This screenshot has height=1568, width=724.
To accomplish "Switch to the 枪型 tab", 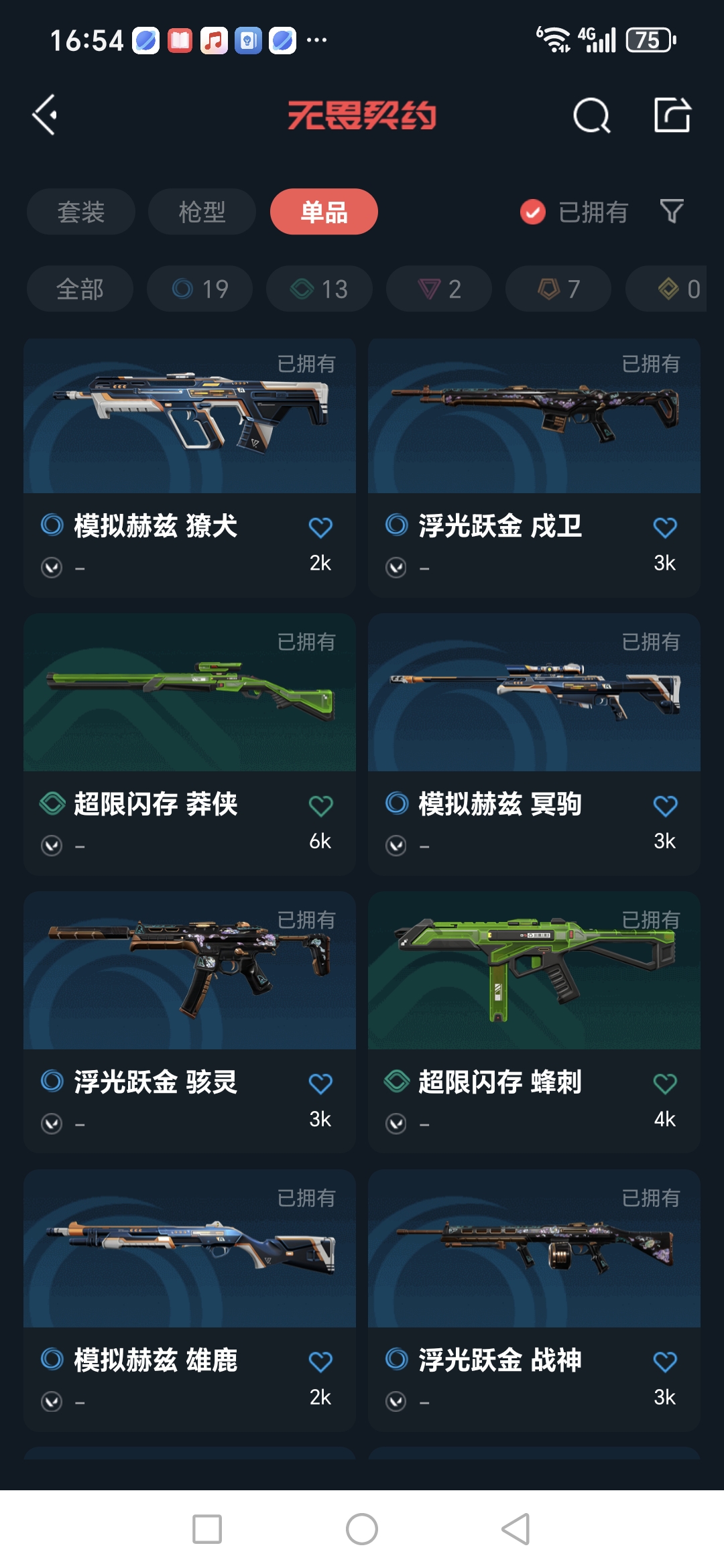I will (x=202, y=212).
